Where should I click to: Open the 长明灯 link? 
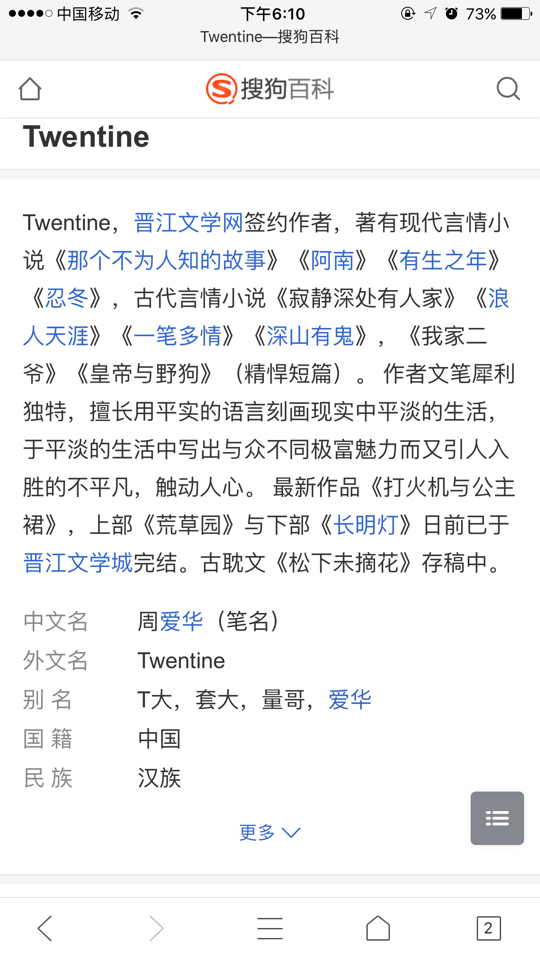pos(366,525)
